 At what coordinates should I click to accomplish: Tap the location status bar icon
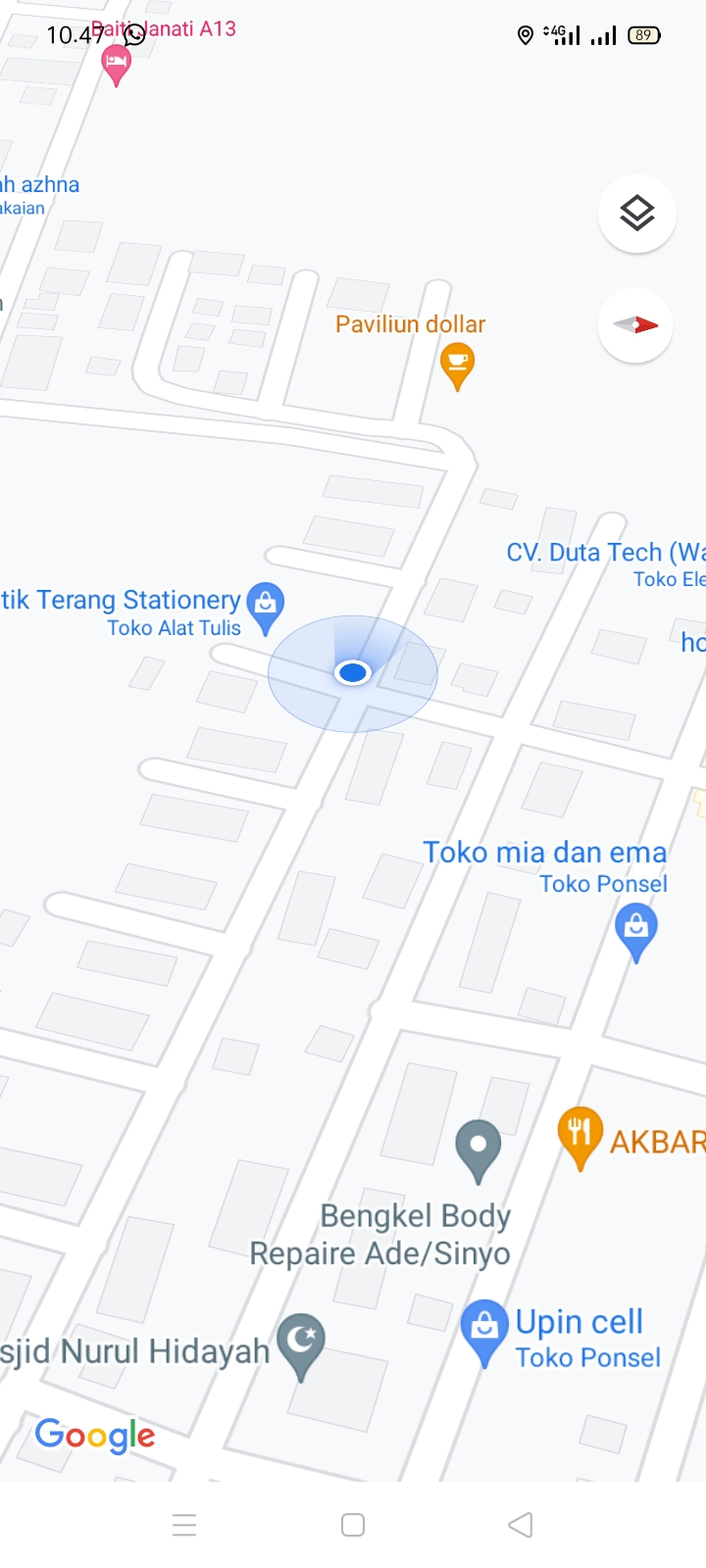coord(527,35)
